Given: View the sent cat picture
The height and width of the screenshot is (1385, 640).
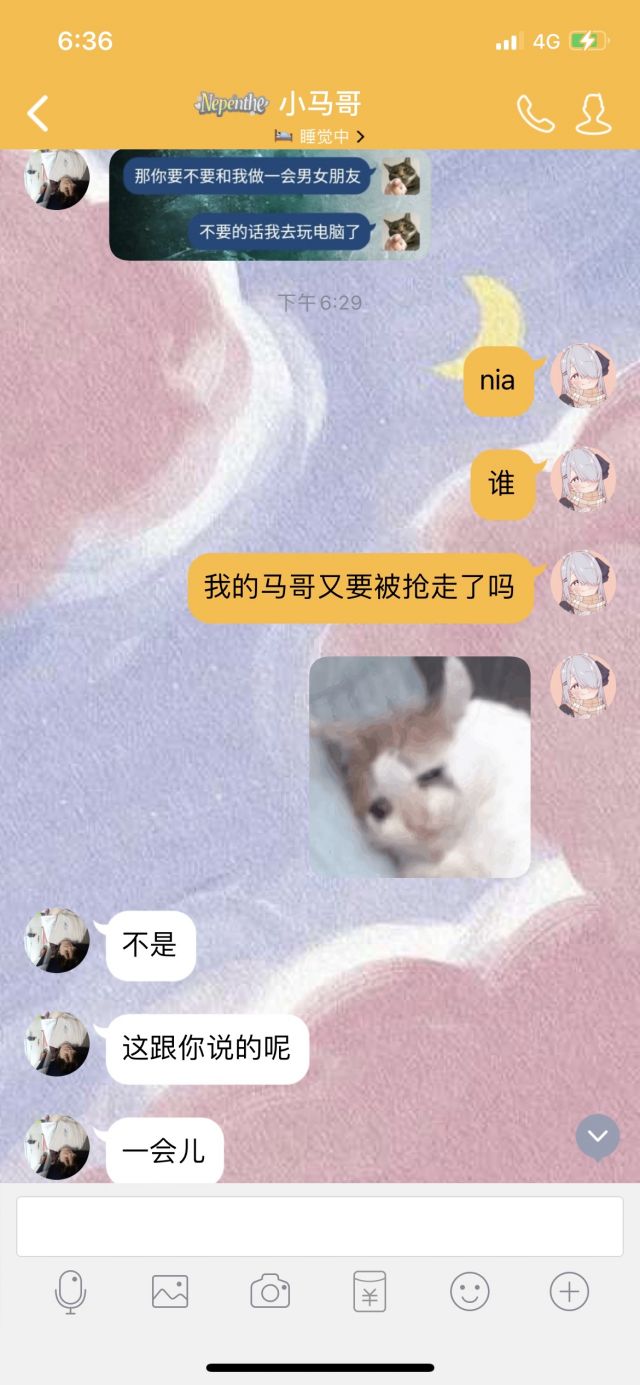Looking at the screenshot, I should [419, 767].
